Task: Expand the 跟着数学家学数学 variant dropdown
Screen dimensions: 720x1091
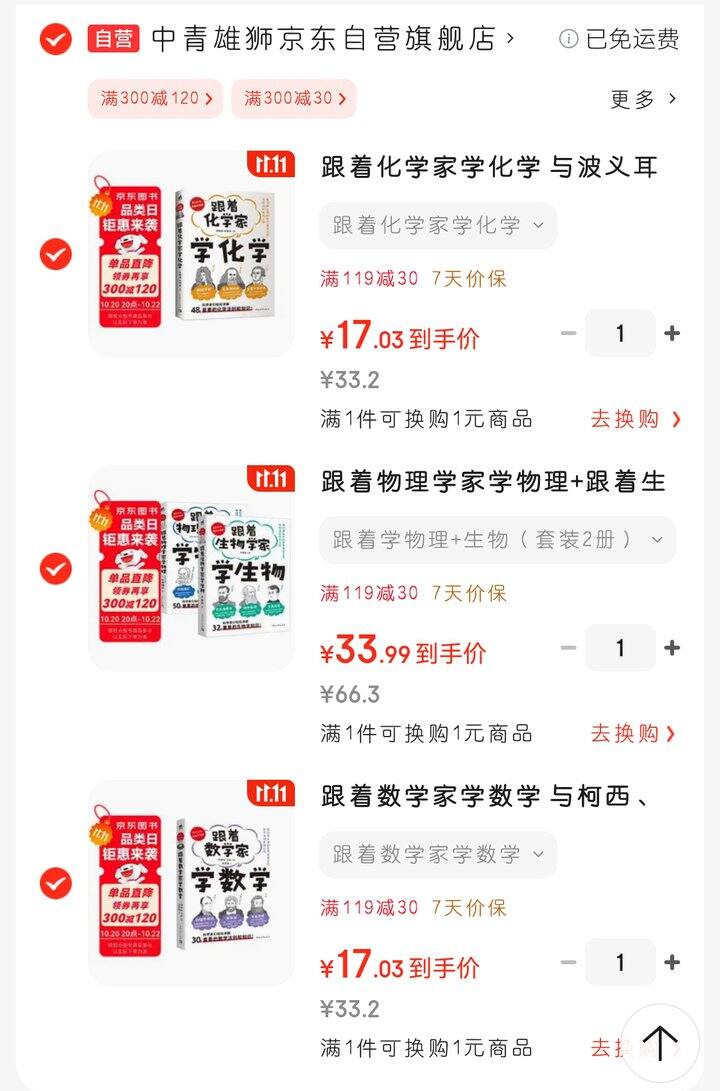Action: 438,854
